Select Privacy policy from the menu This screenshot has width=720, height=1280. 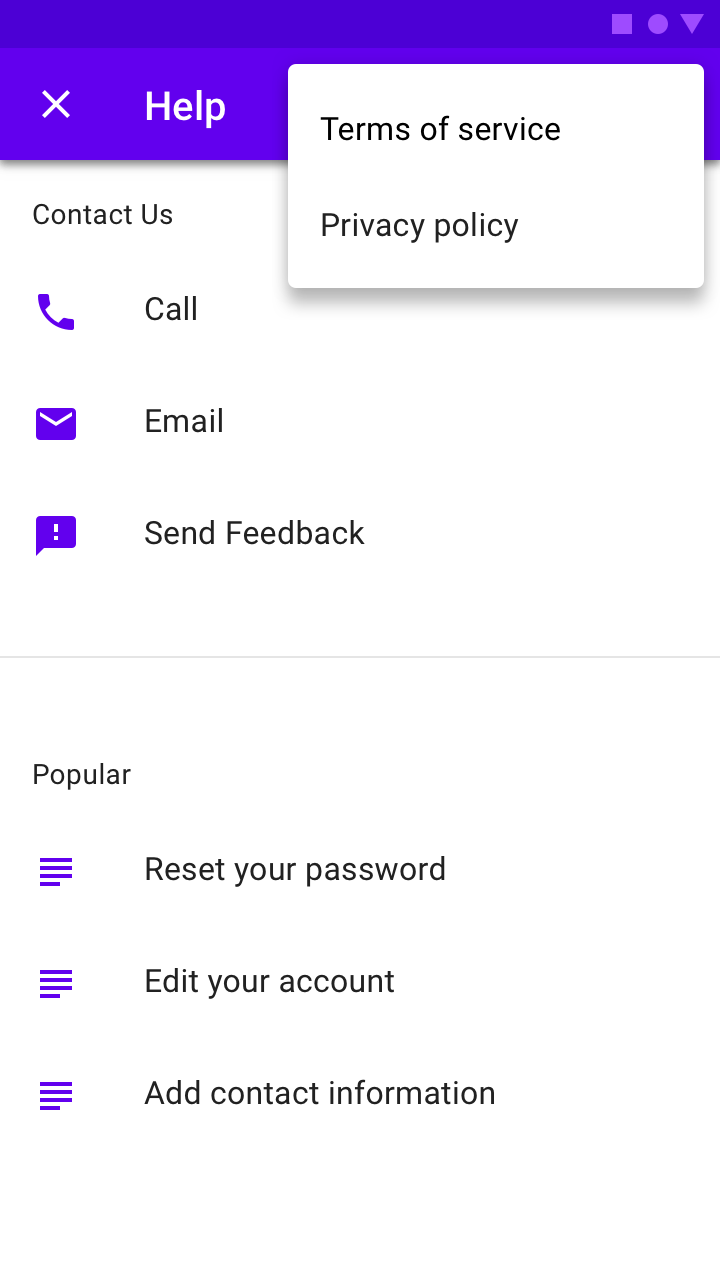point(496,225)
